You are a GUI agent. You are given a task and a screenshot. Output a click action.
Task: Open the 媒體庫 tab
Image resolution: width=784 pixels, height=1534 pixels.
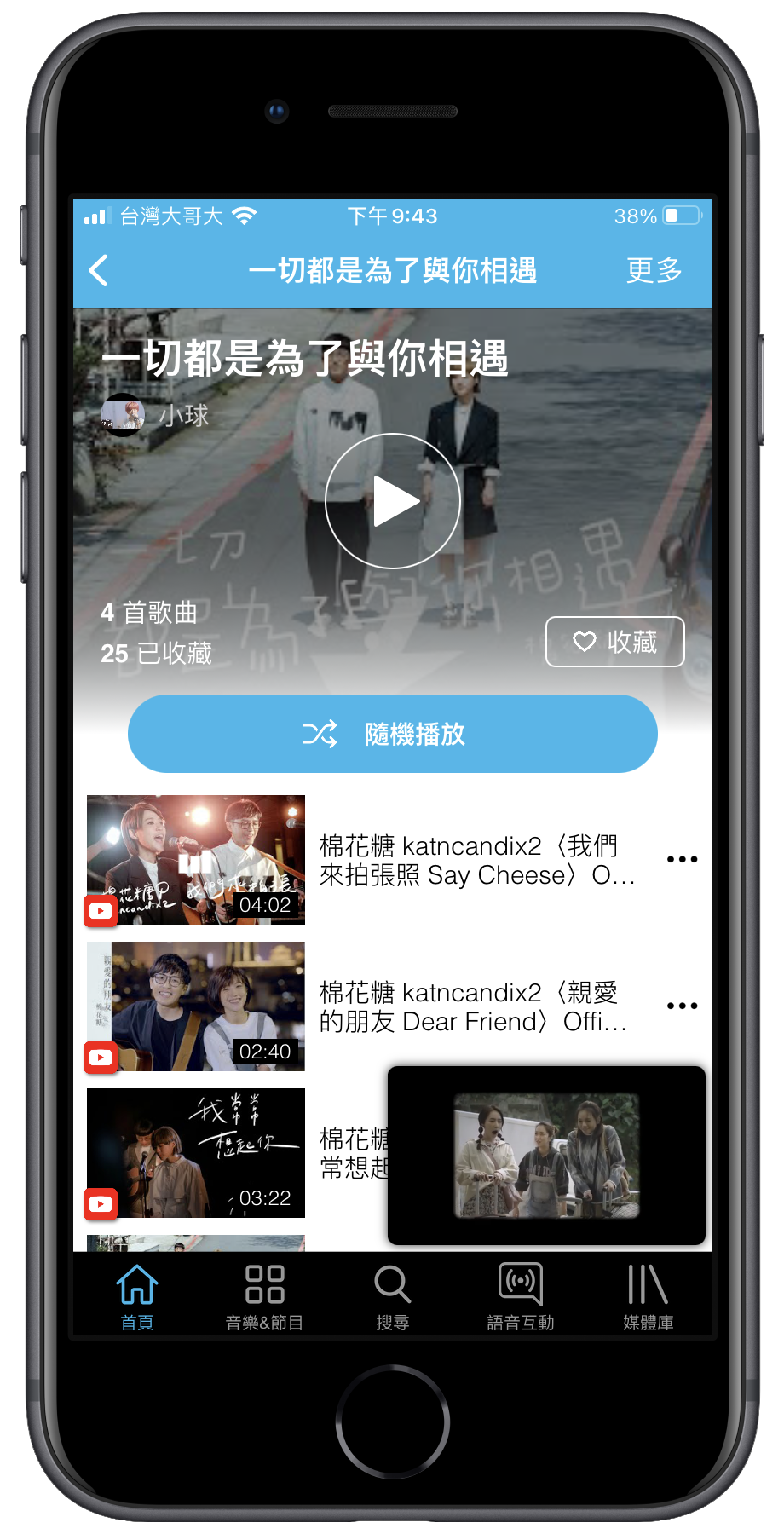[648, 1297]
